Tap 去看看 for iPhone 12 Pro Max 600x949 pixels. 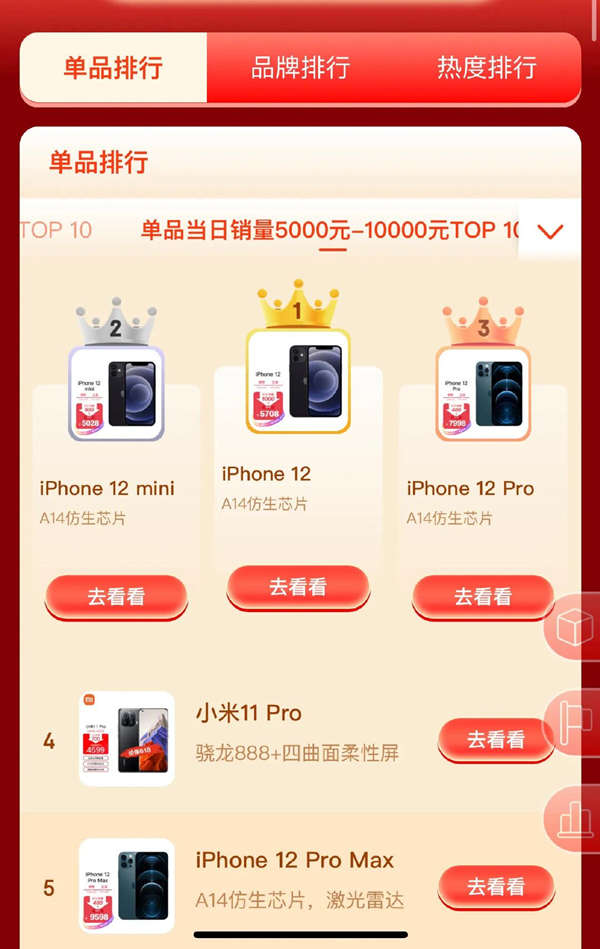(496, 887)
